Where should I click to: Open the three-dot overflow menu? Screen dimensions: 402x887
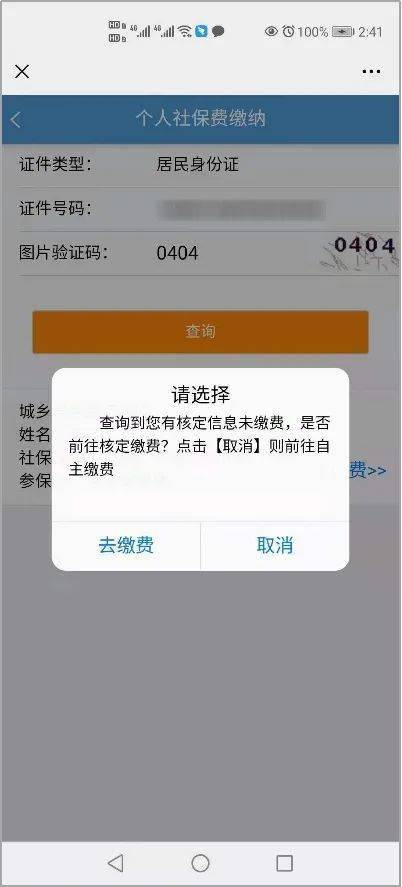point(371,72)
